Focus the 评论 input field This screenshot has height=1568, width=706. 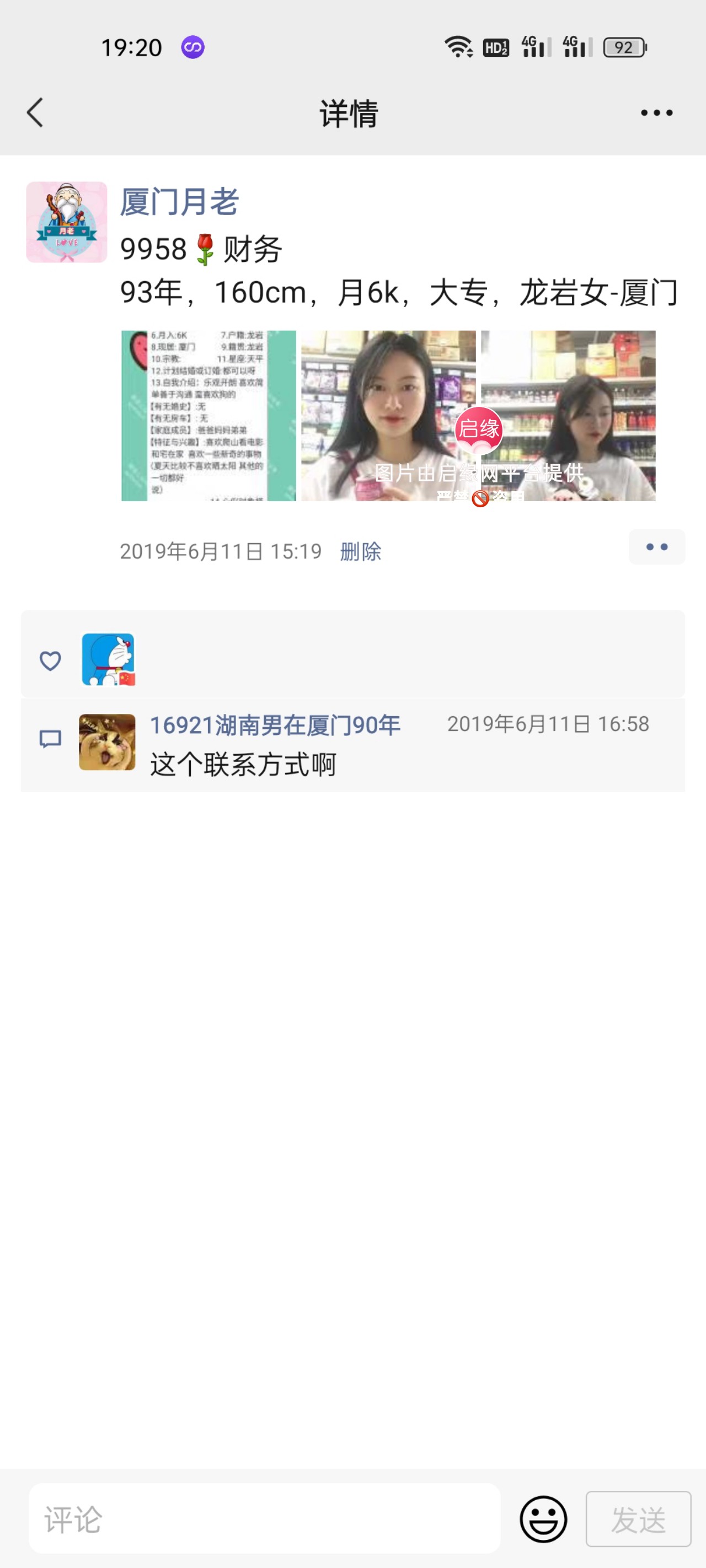click(x=264, y=1519)
